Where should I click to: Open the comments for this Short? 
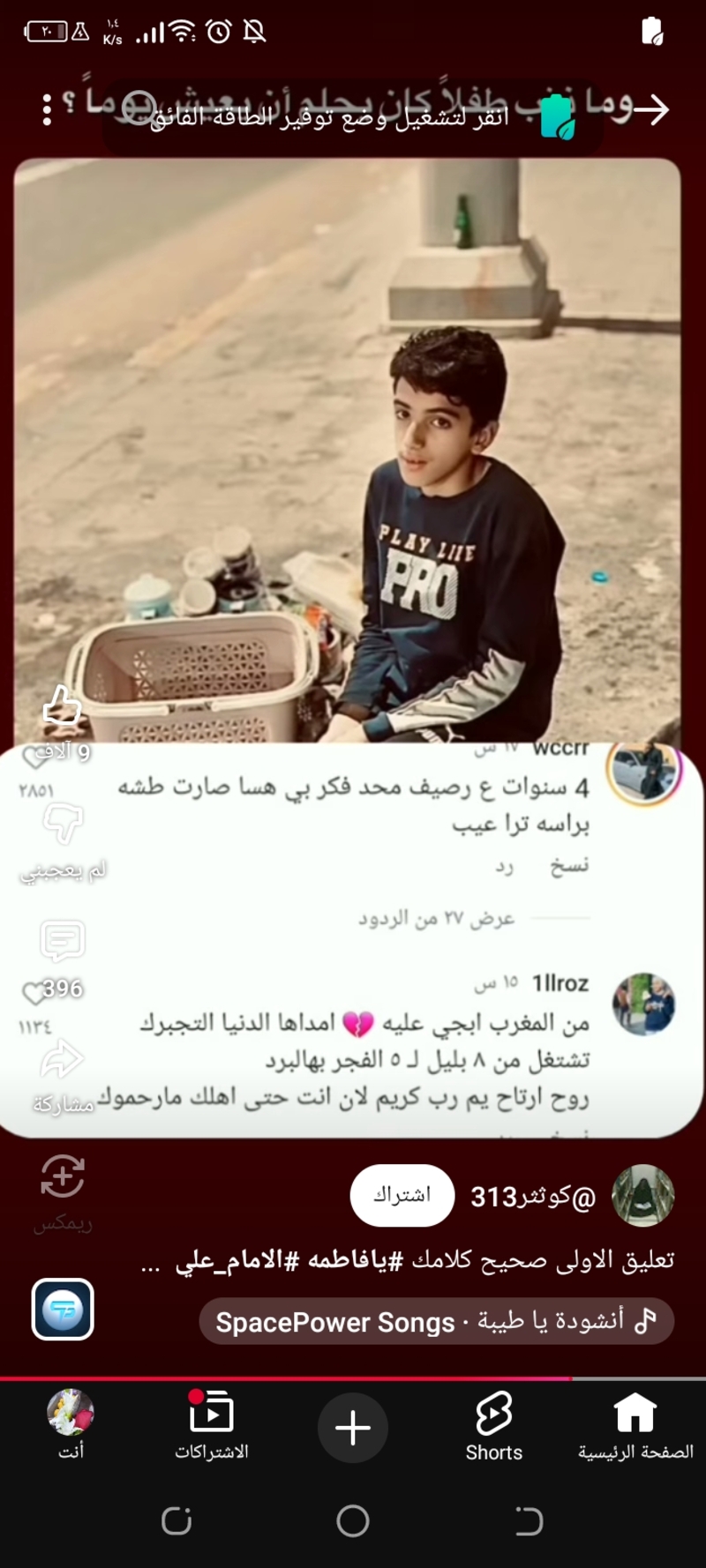click(x=63, y=942)
